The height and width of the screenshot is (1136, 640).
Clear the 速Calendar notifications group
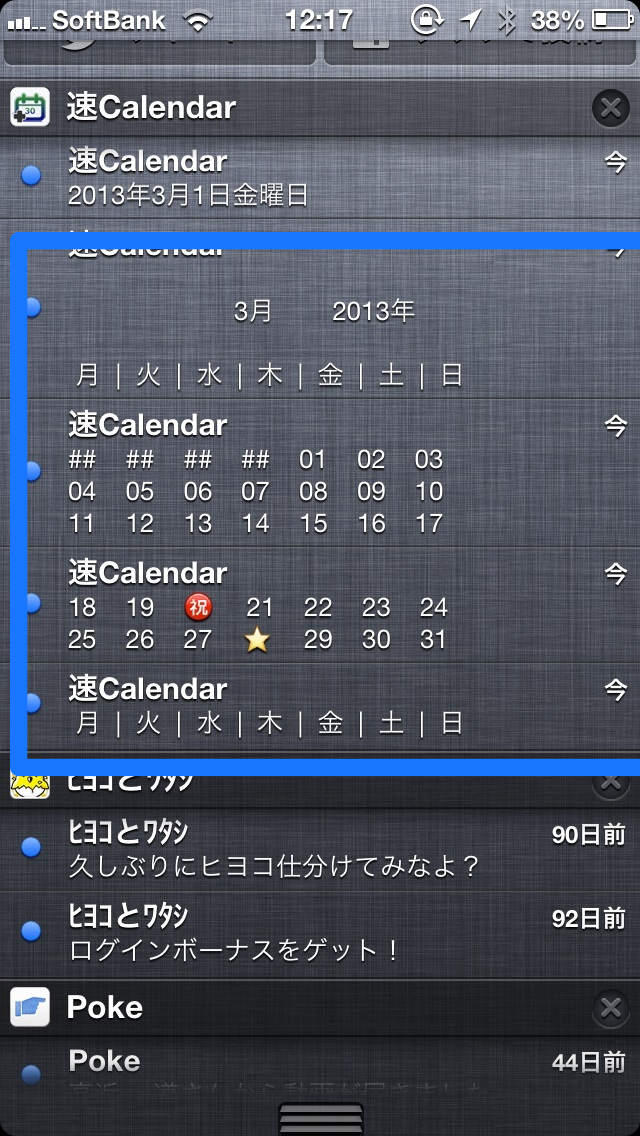610,109
